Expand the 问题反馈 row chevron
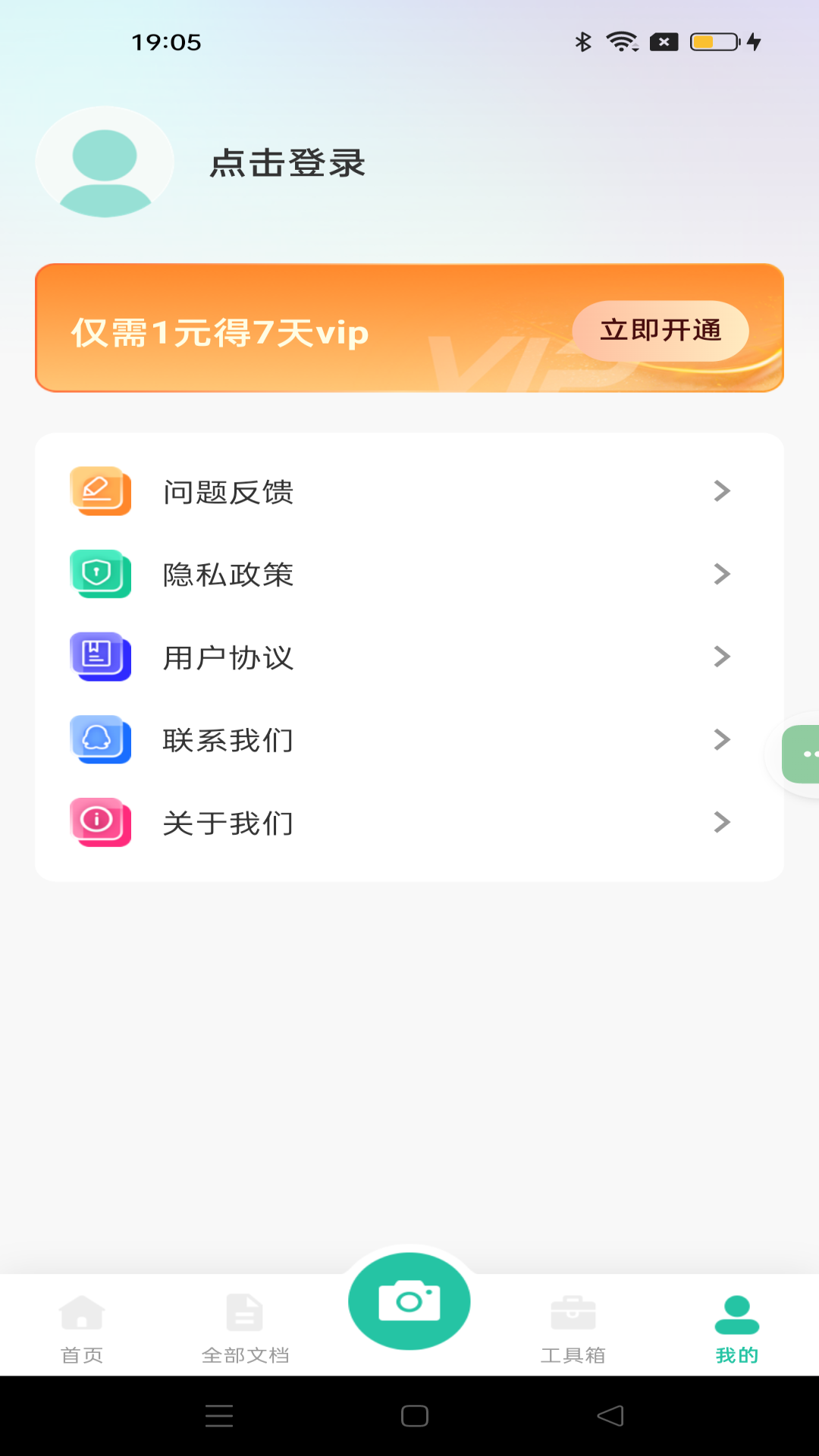819x1456 pixels. tap(721, 492)
